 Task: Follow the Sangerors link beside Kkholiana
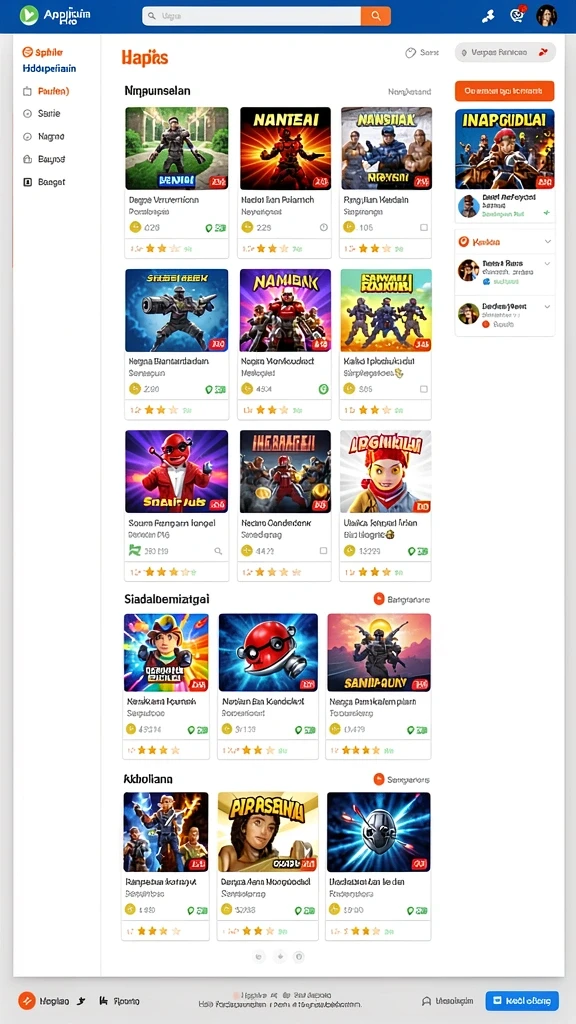[402, 779]
